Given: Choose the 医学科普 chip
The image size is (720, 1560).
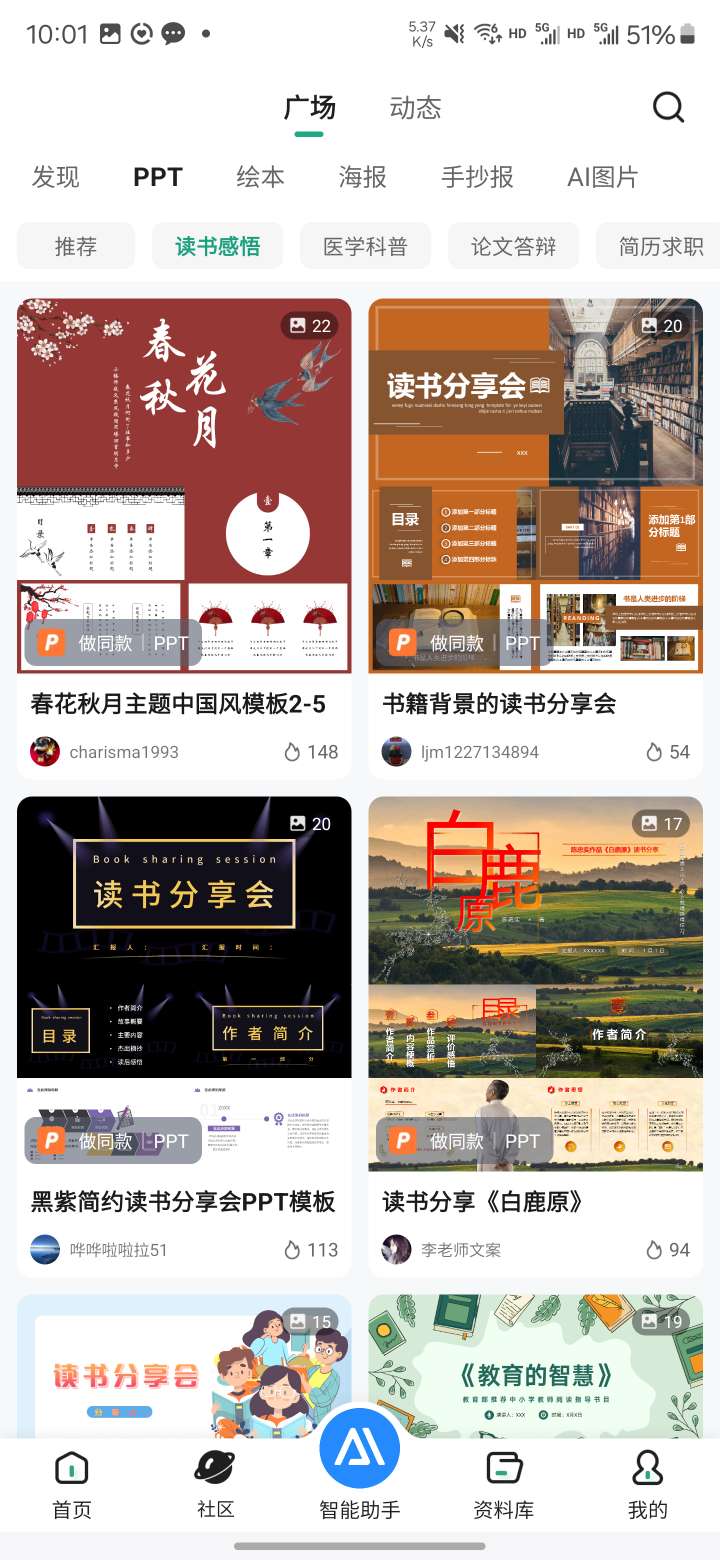Looking at the screenshot, I should [365, 246].
